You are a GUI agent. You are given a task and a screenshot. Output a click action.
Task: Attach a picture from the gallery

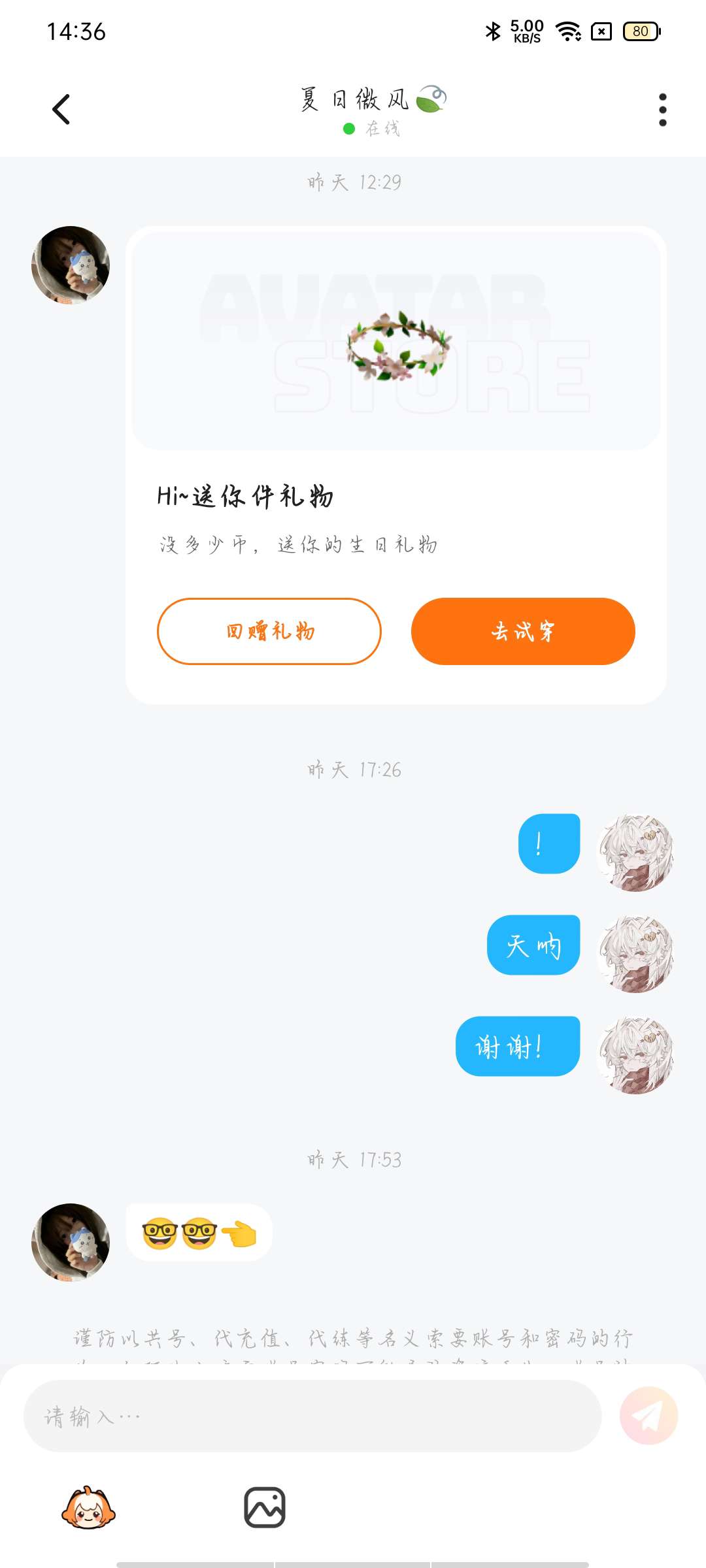[x=265, y=1508]
